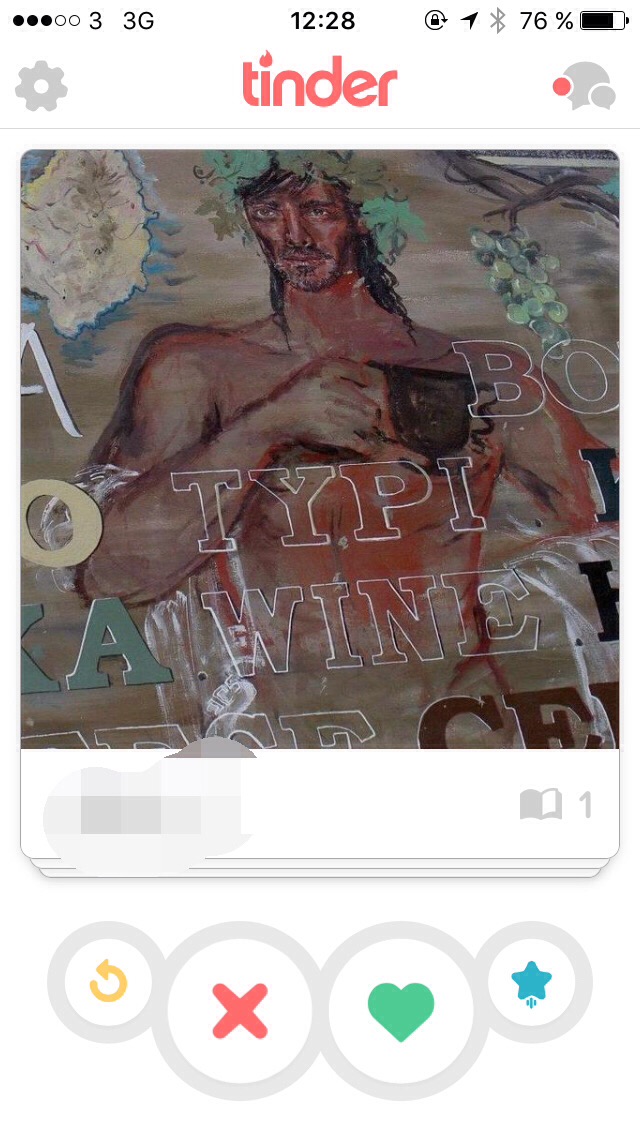Open the profile card photo
Viewport: 640px width, 1136px height.
coord(320,450)
